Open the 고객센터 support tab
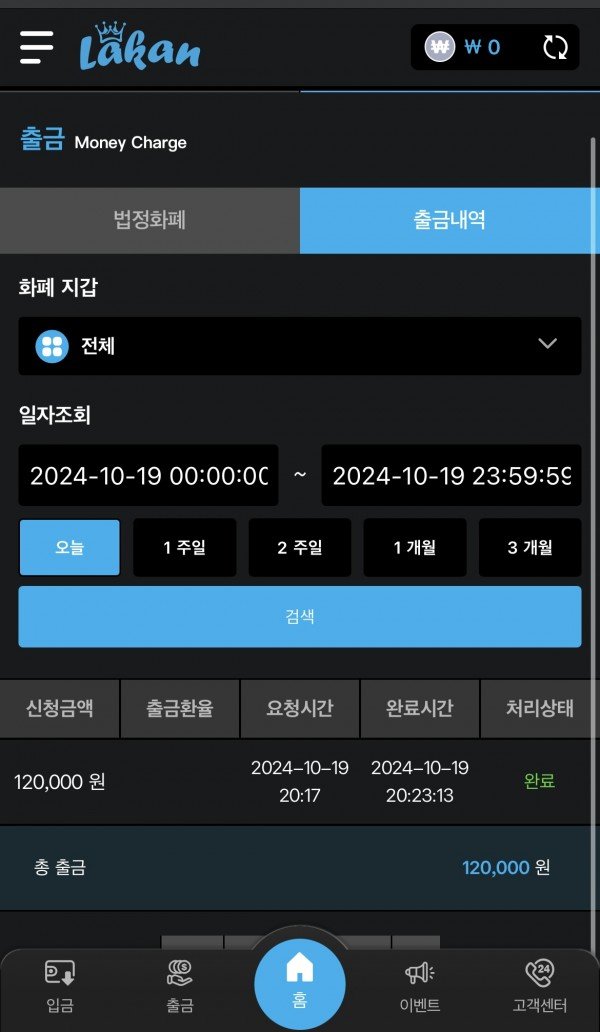This screenshot has width=600, height=1032. point(540,986)
